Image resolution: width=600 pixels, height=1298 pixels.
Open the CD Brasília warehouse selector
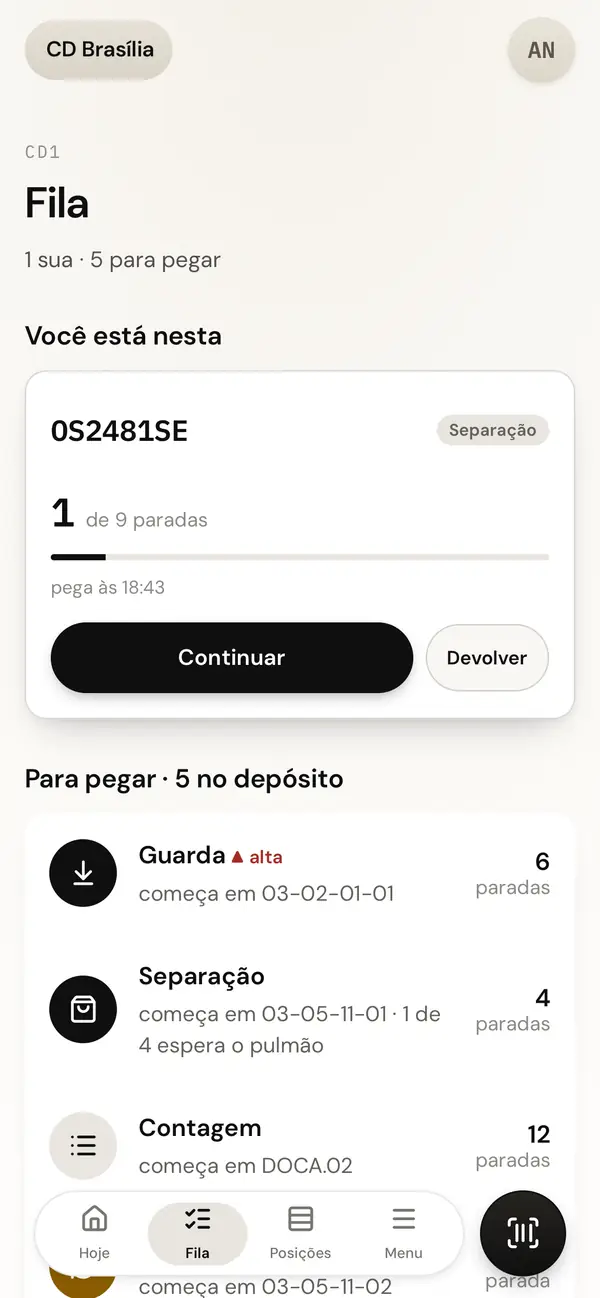(x=98, y=49)
